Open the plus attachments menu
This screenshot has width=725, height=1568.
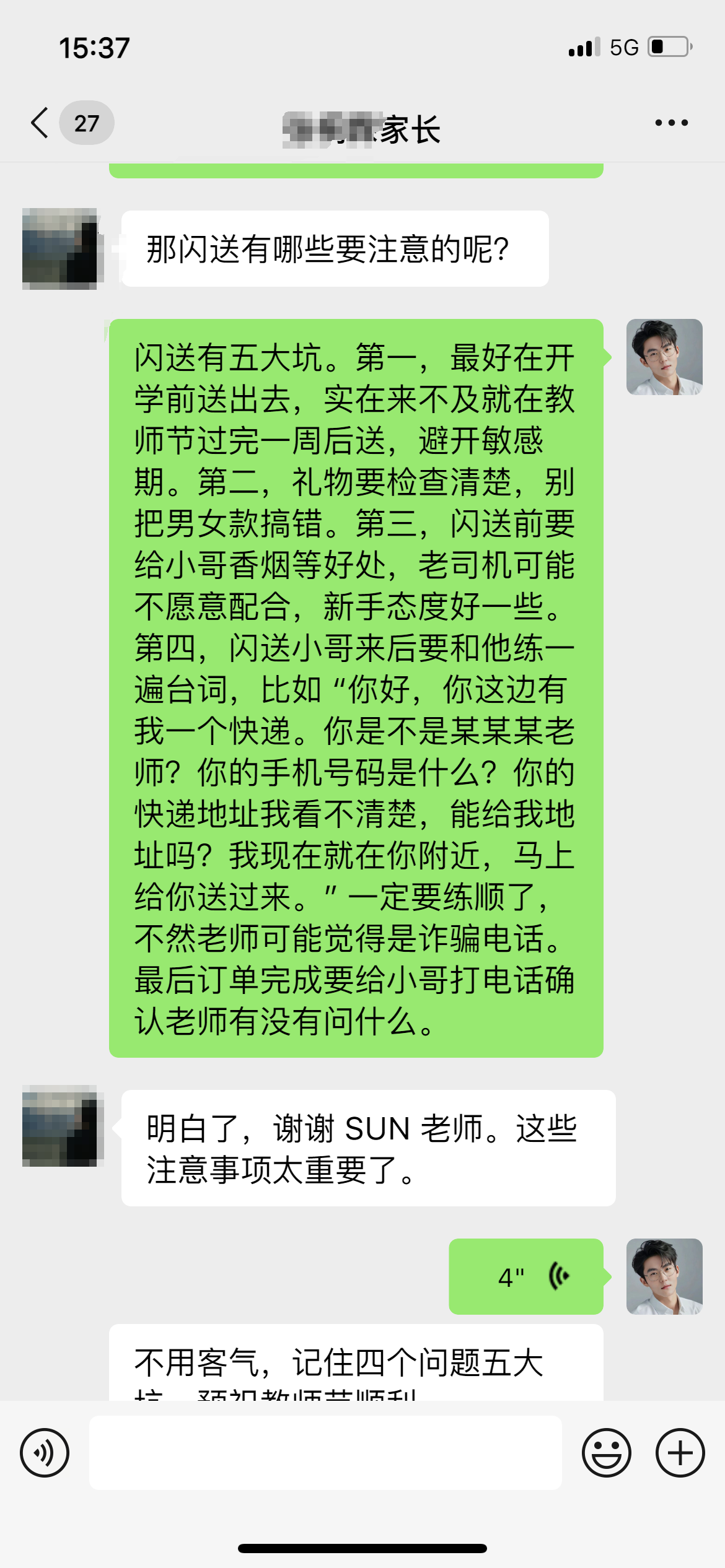point(680,1452)
